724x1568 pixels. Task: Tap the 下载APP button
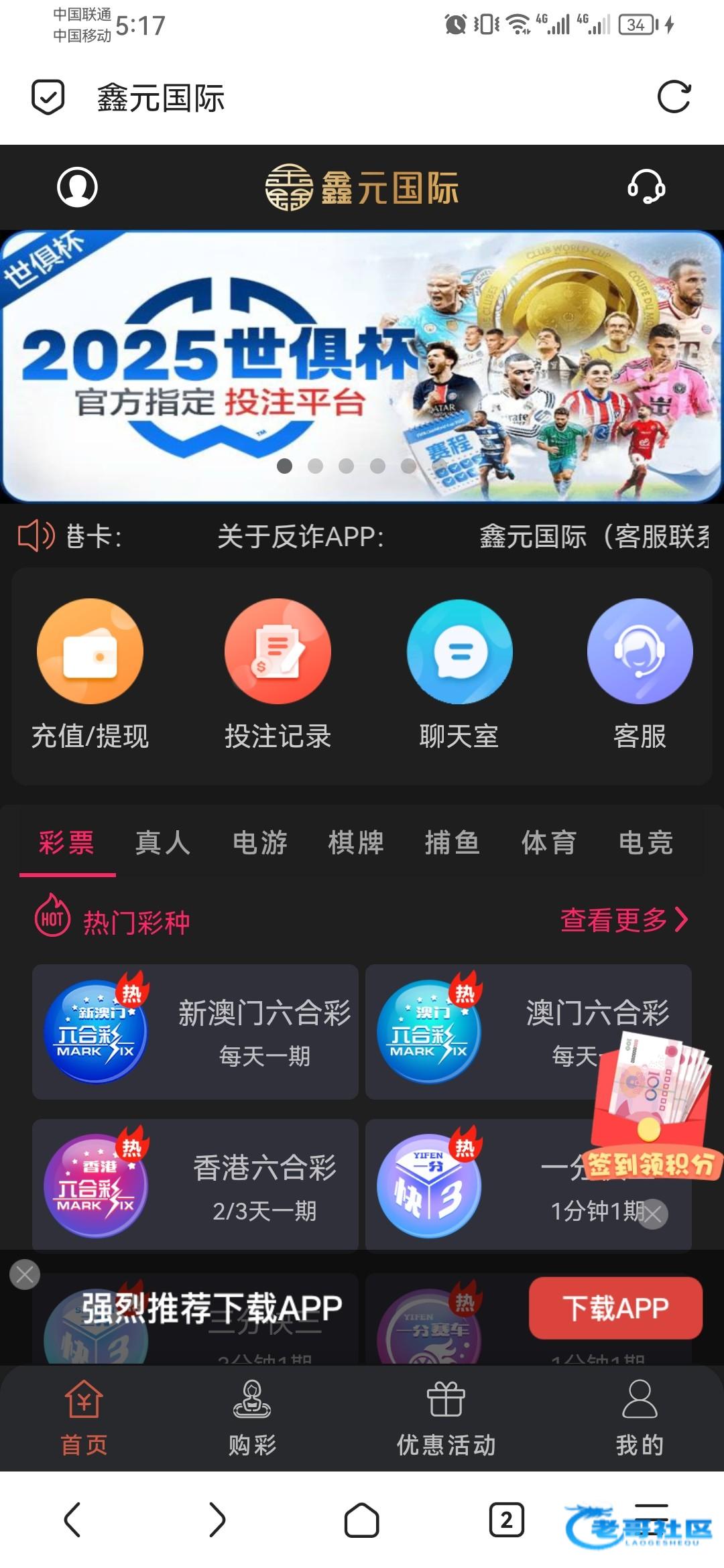615,1308
